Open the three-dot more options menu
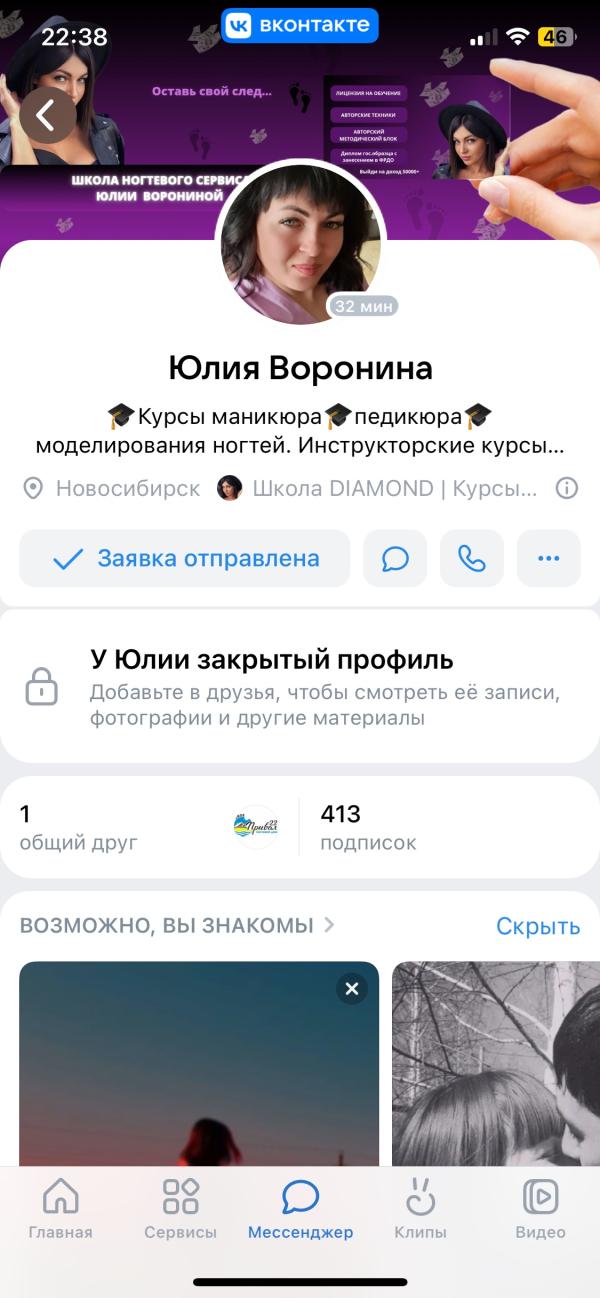Image resolution: width=600 pixels, height=1298 pixels. tap(548, 558)
